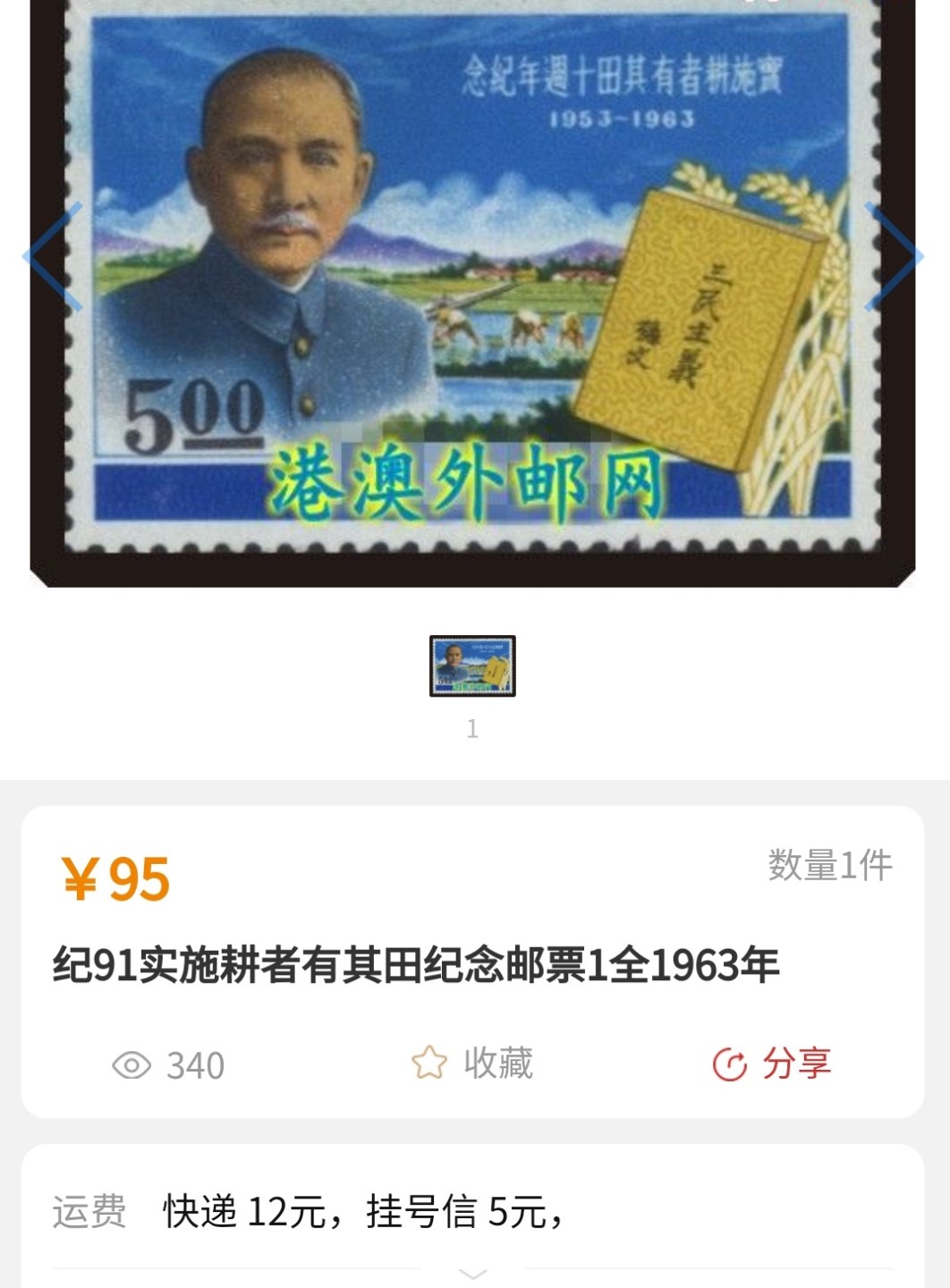
Task: Expand the shipping fee details
Action: [472, 1272]
